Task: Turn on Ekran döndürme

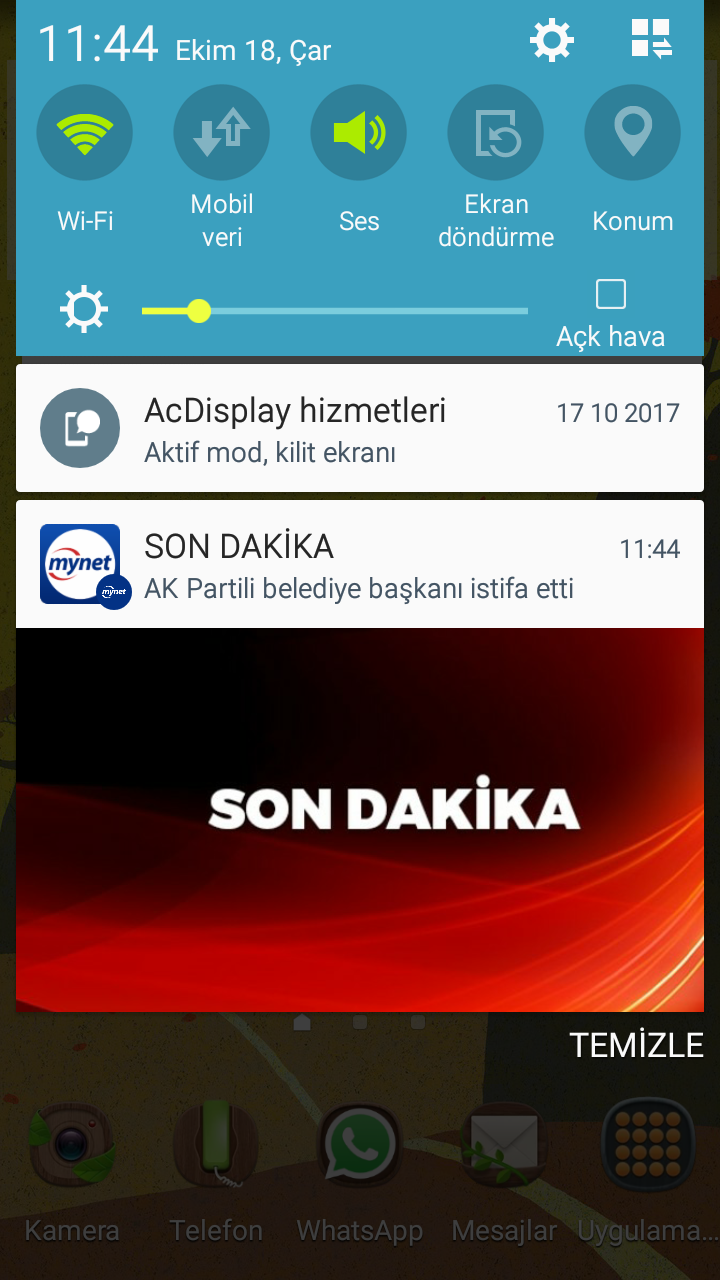Action: tap(496, 134)
